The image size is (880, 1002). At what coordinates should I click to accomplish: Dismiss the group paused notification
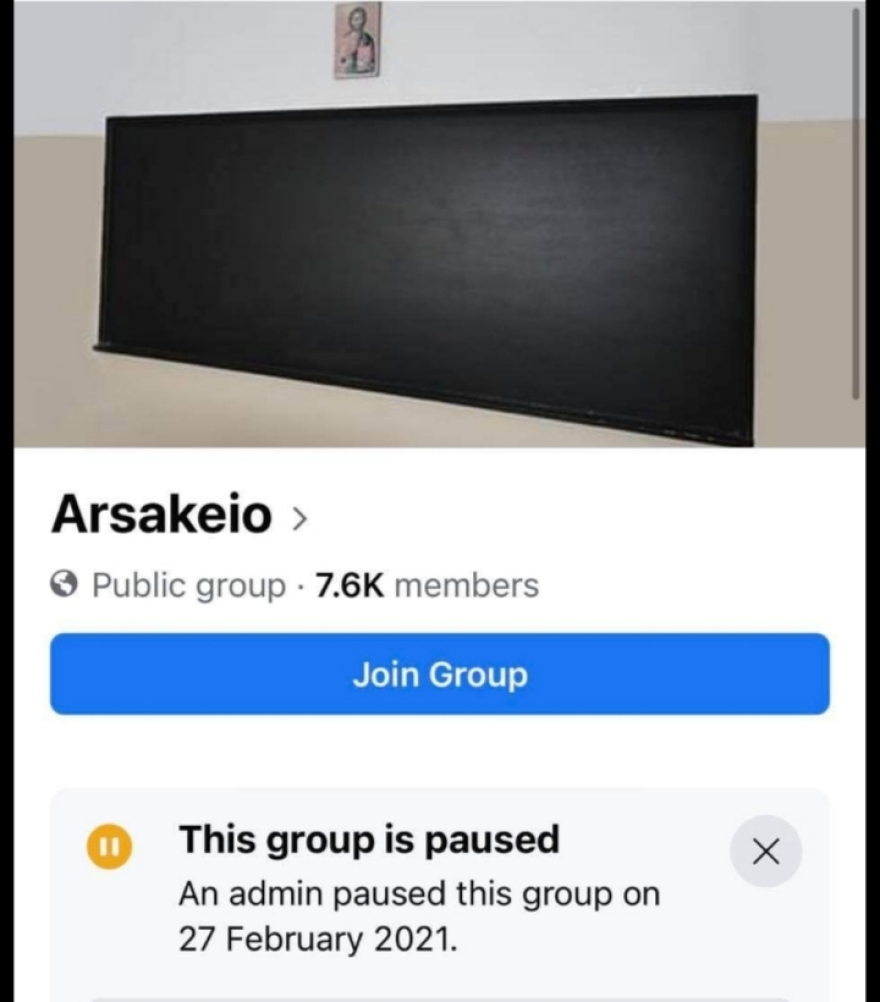click(x=765, y=852)
